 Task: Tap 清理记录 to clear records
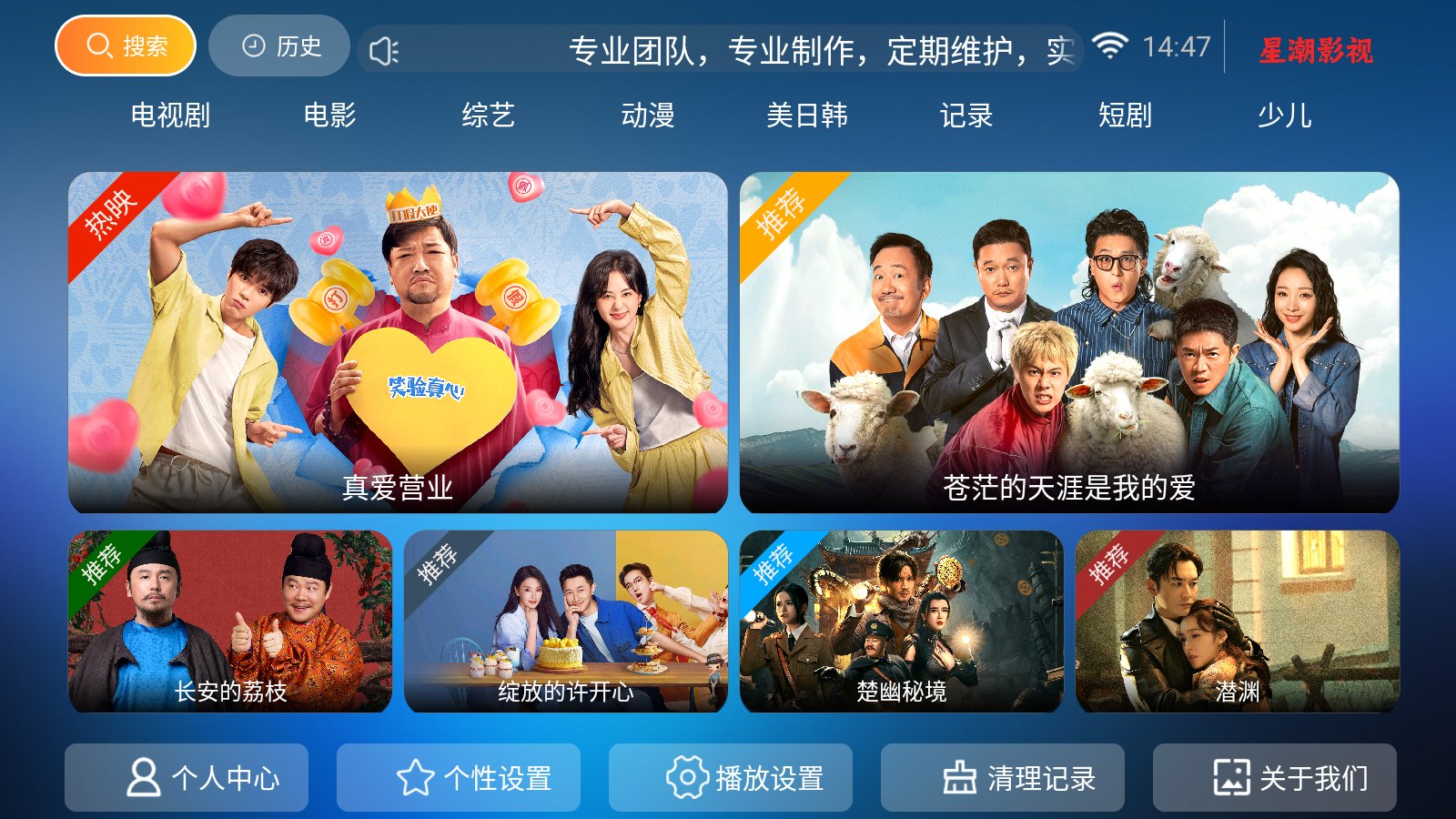(x=1003, y=777)
